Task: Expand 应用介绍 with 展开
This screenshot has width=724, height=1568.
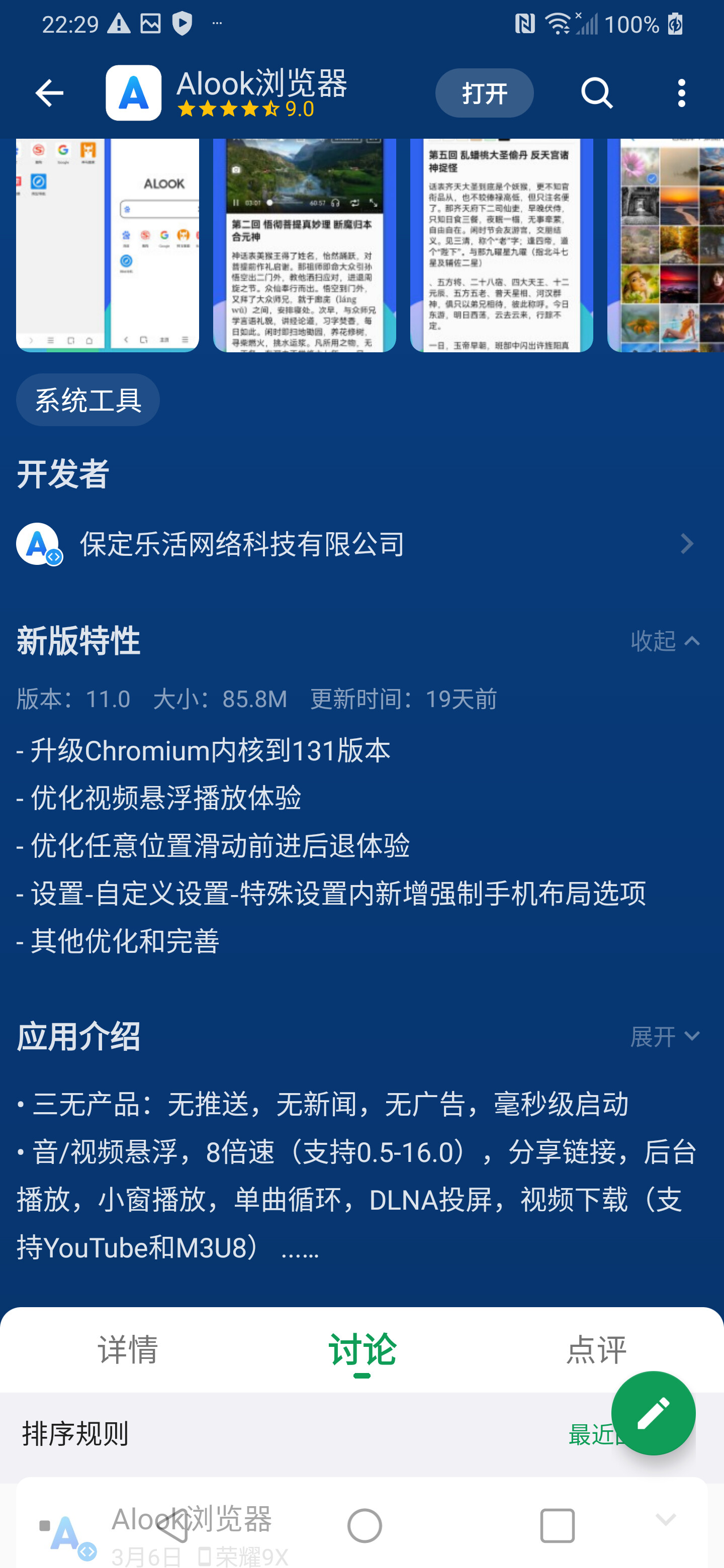Action: coord(665,1036)
